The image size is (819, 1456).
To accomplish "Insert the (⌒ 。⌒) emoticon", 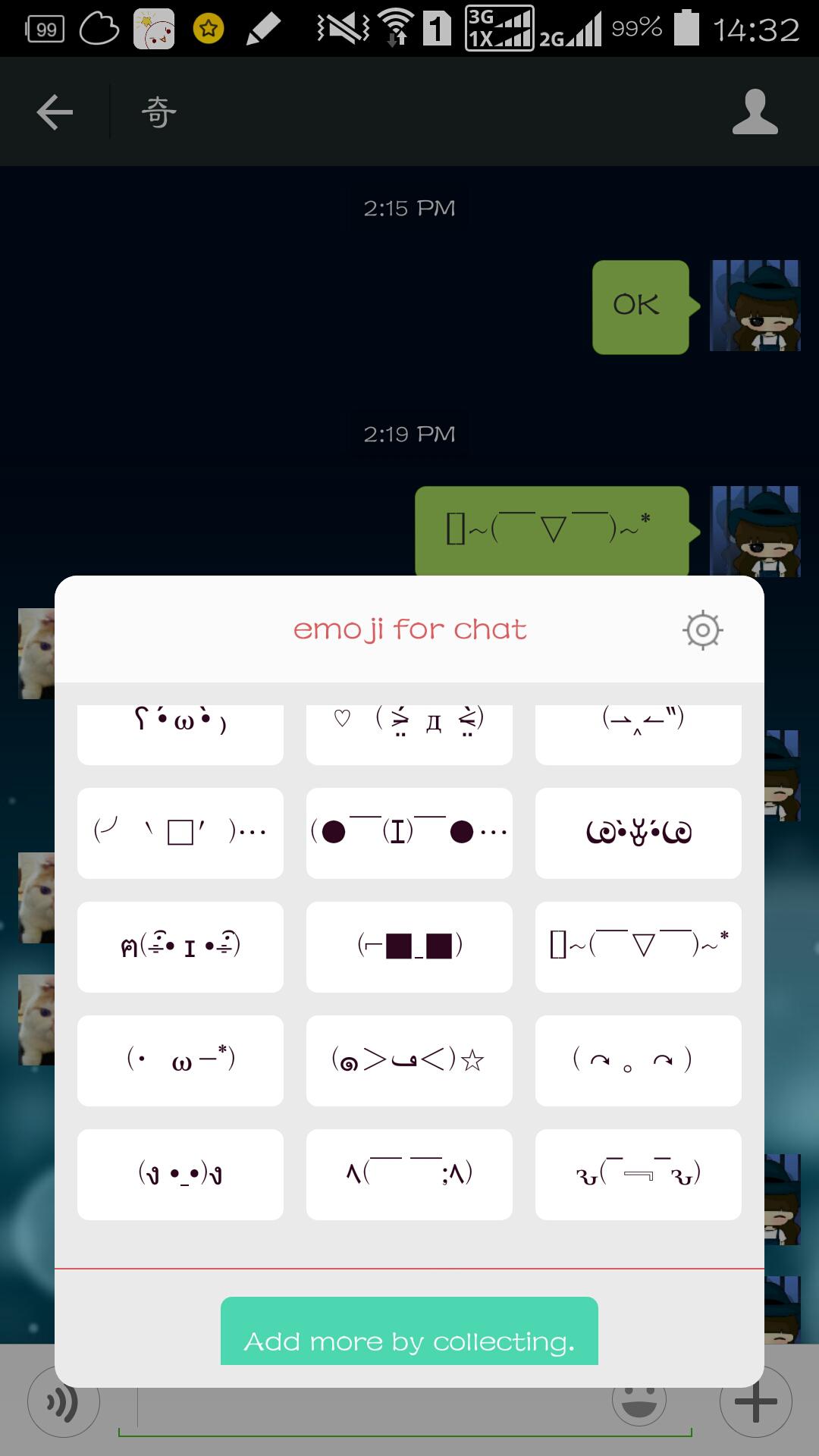I will [x=639, y=1060].
